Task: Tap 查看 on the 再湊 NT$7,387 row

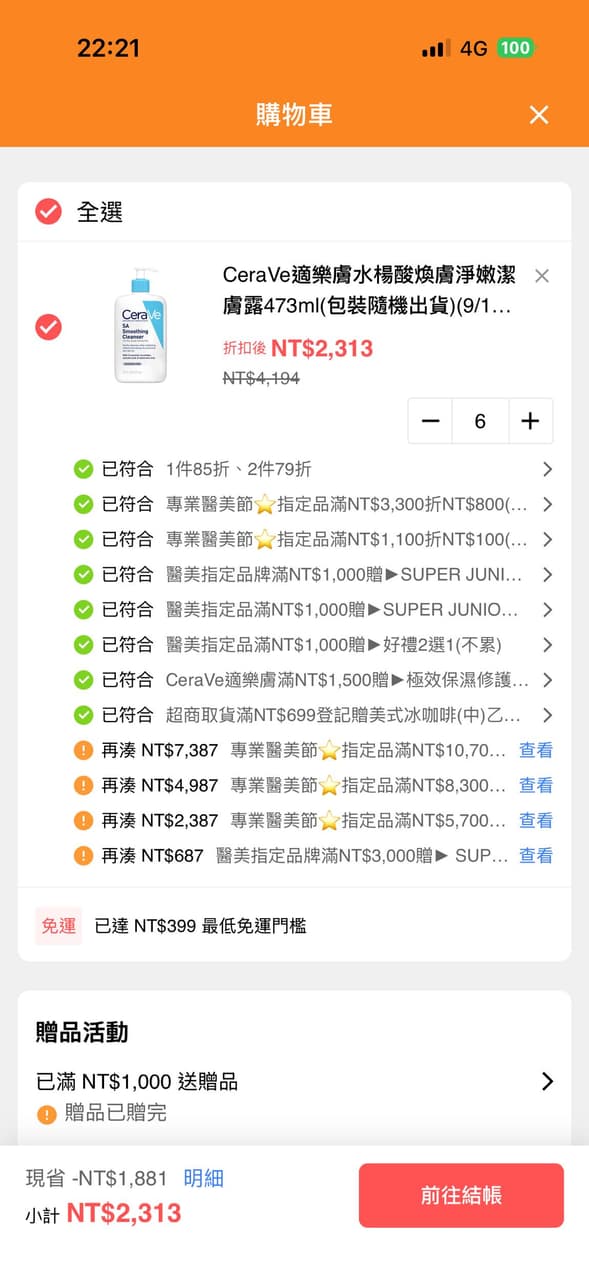Action: tap(536, 750)
